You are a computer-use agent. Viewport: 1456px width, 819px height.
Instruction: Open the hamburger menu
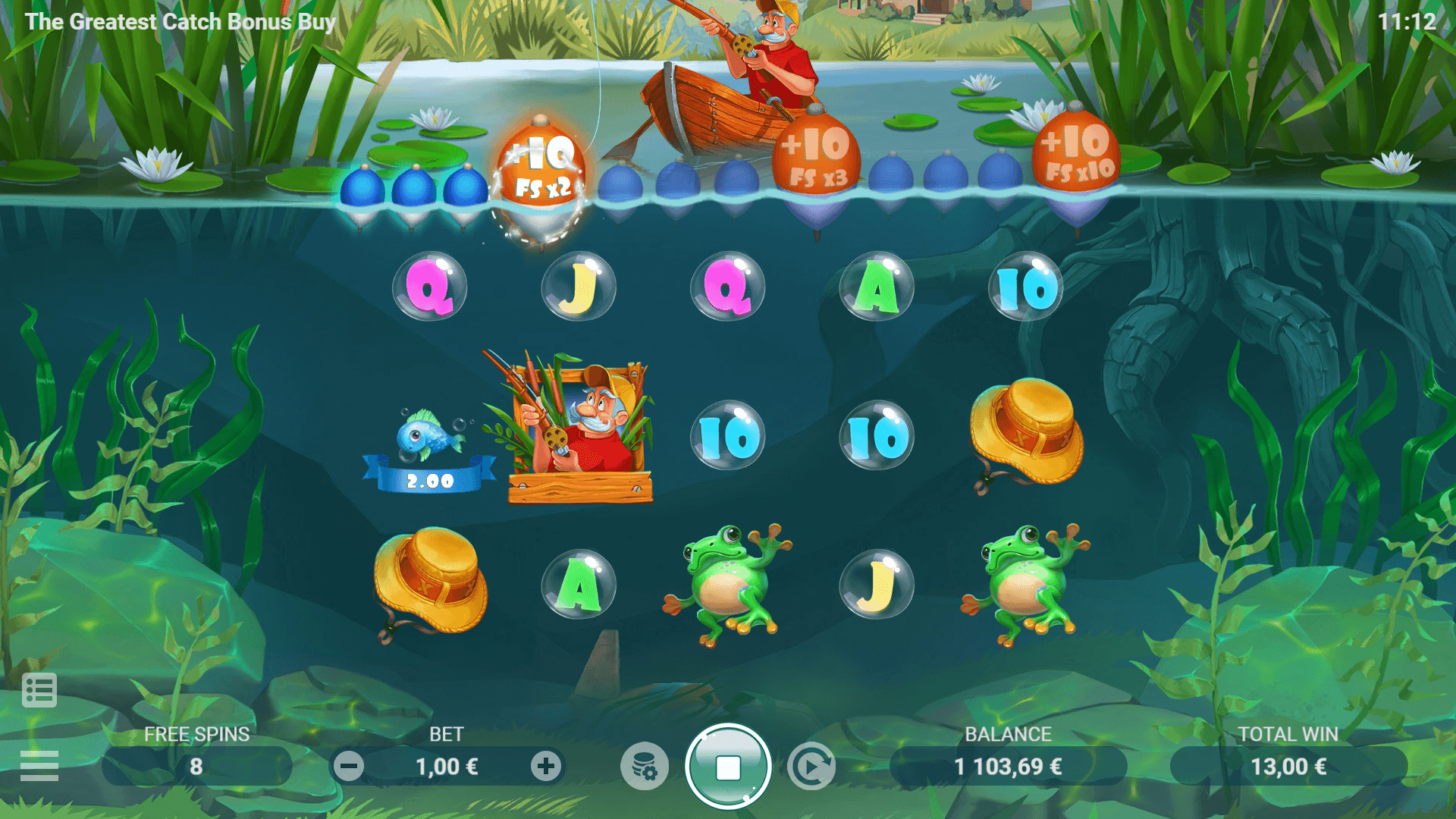point(39,766)
